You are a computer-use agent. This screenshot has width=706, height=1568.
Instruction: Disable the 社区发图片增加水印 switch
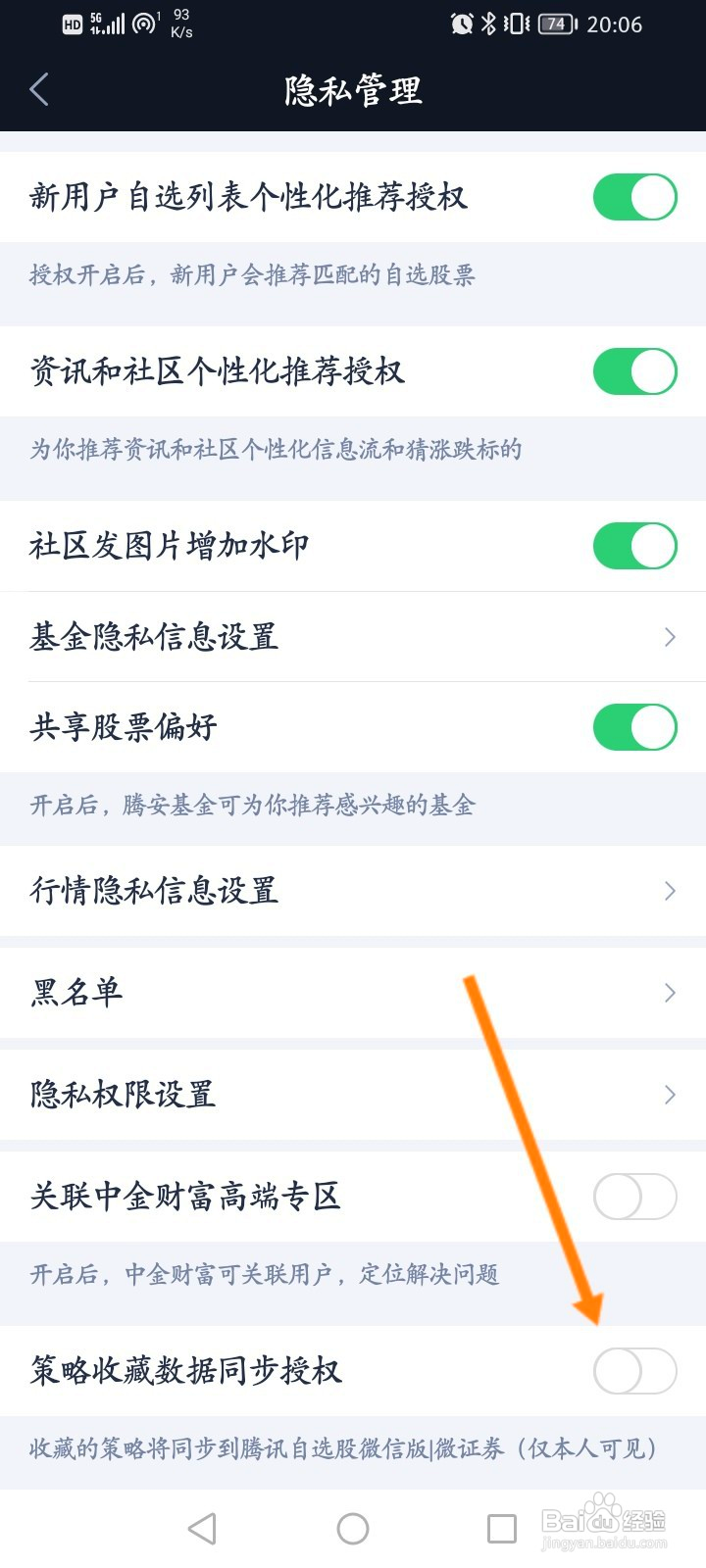point(634,545)
